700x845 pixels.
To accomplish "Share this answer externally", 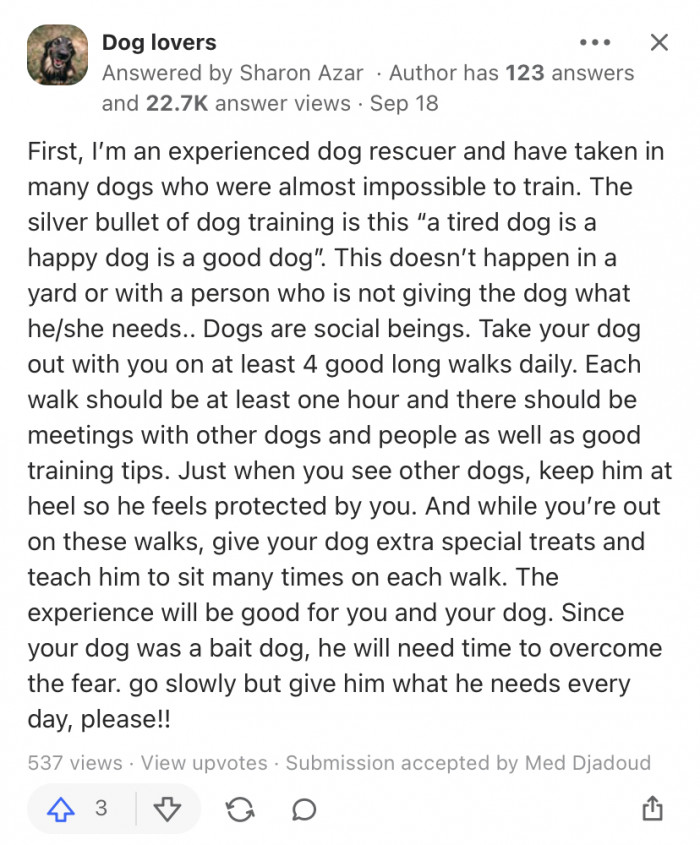I will click(651, 808).
